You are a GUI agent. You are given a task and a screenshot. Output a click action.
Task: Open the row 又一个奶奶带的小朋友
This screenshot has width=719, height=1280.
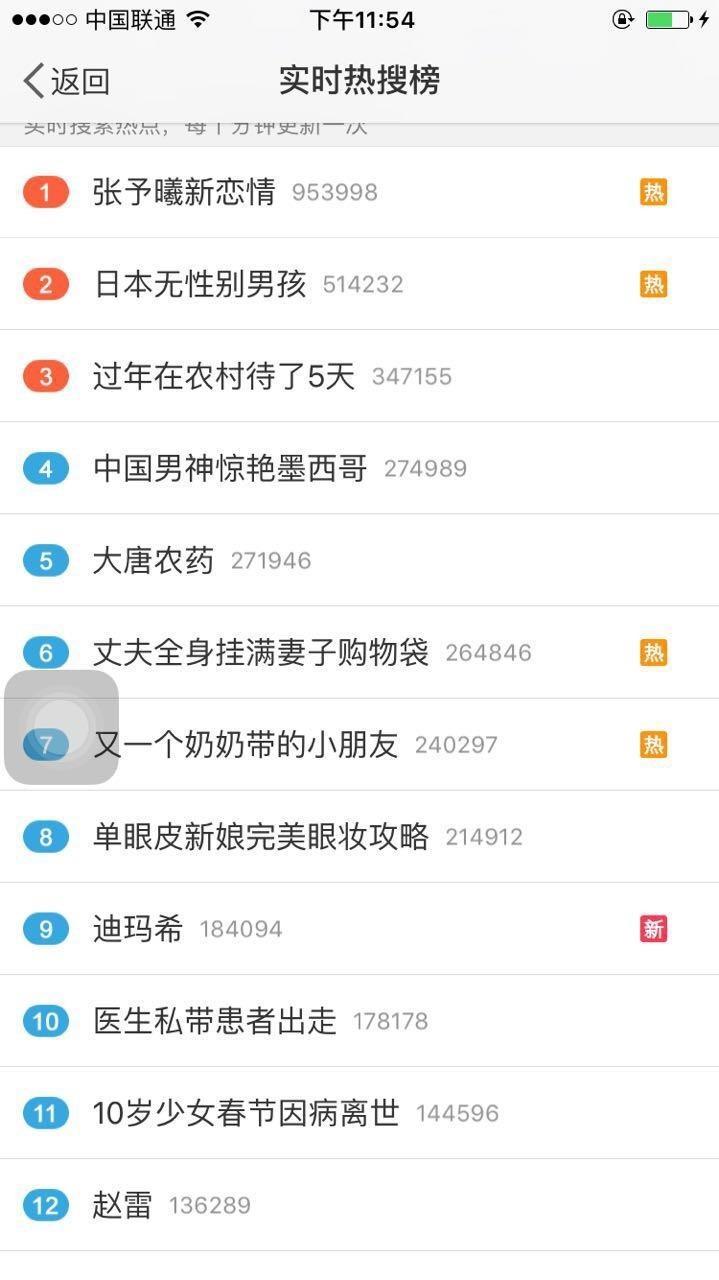pyautogui.click(x=246, y=745)
